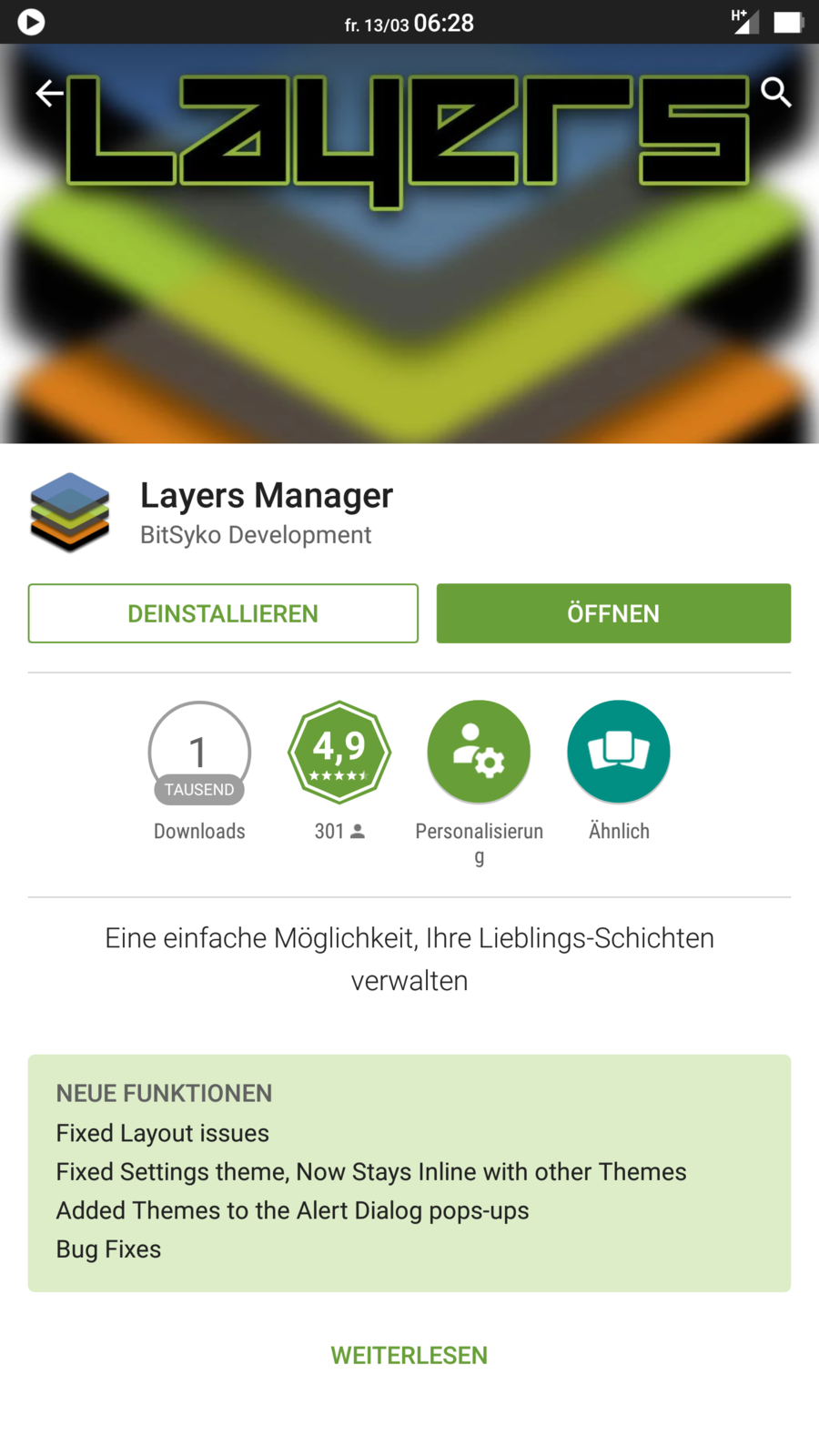View the 4,9 rating badge
819x1456 pixels.
(x=339, y=753)
